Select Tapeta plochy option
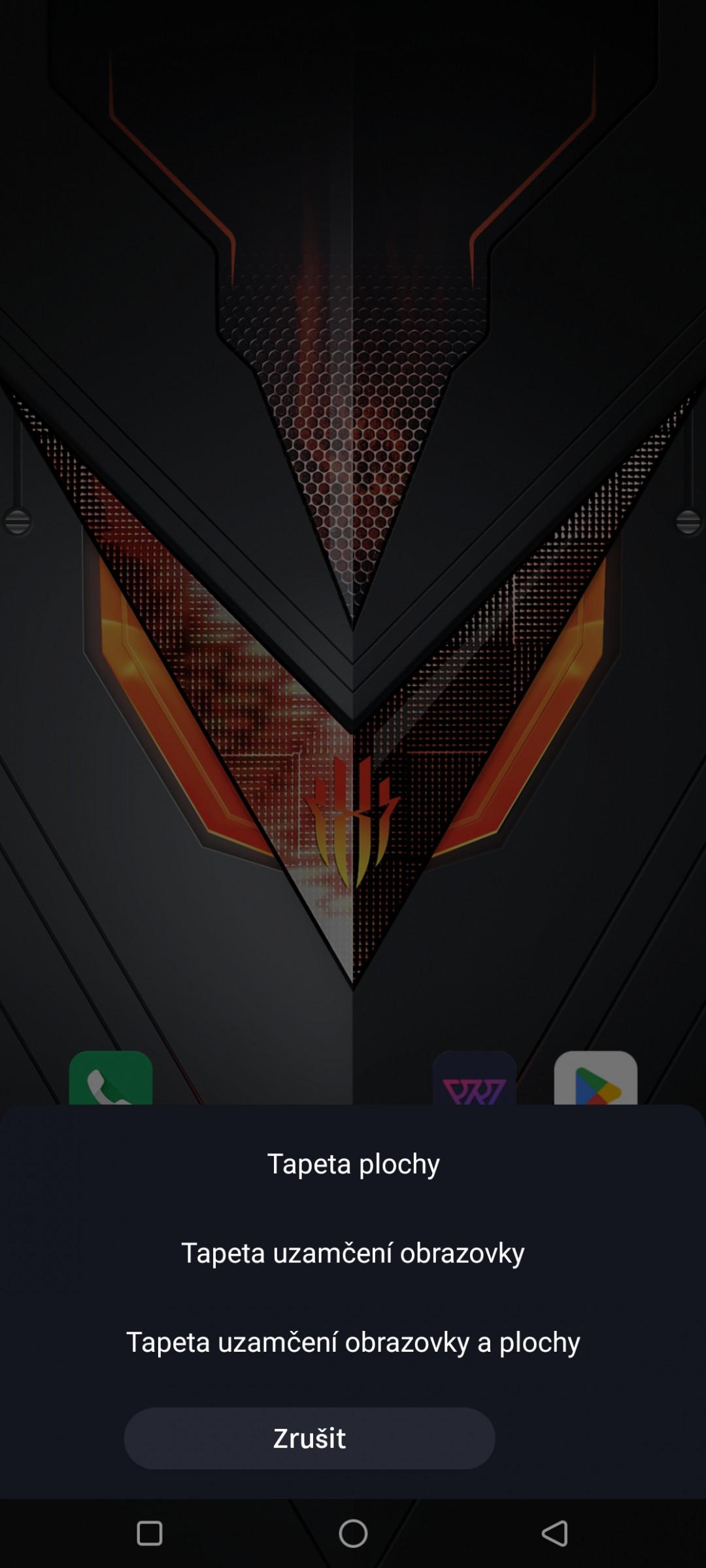Viewport: 706px width, 1568px height. click(353, 1164)
